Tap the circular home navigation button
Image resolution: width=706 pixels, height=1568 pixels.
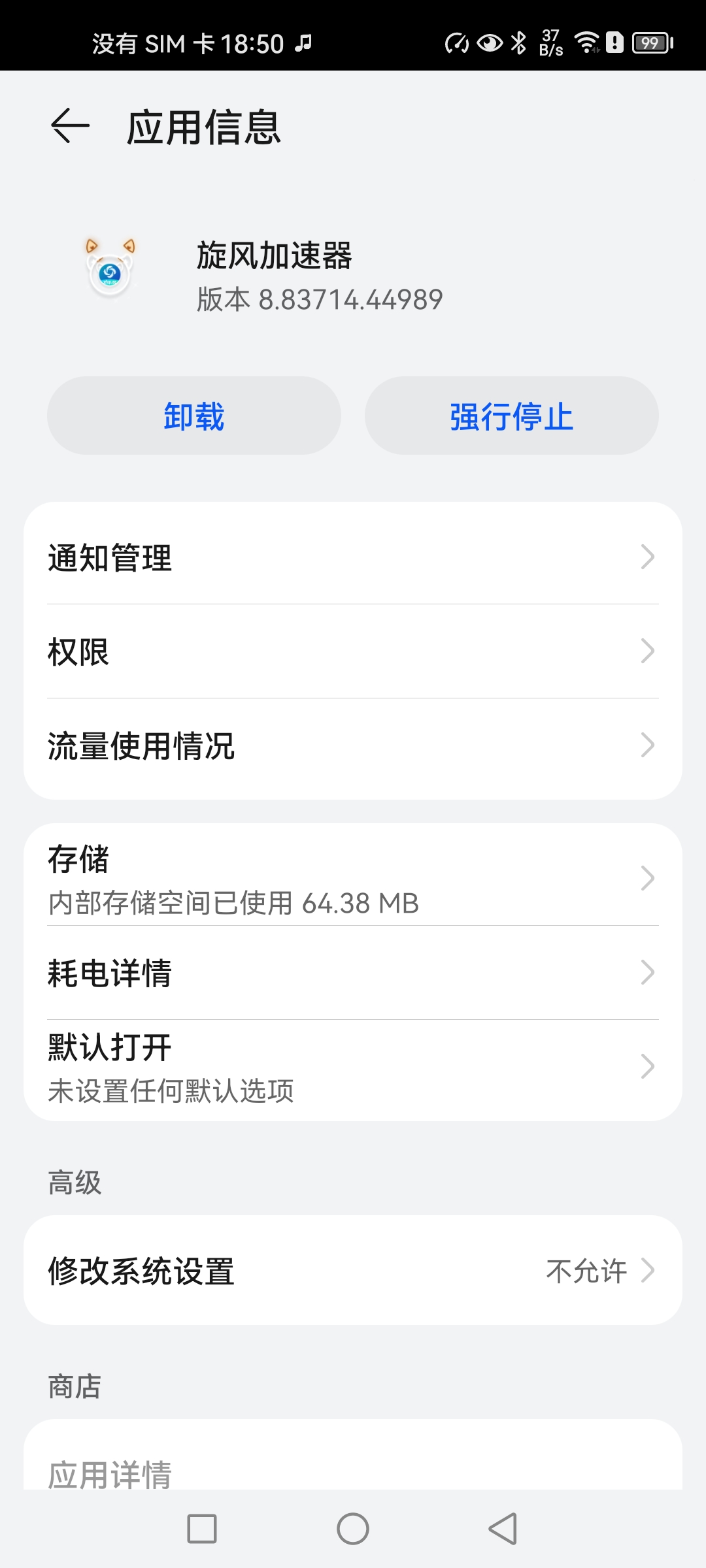(353, 1529)
